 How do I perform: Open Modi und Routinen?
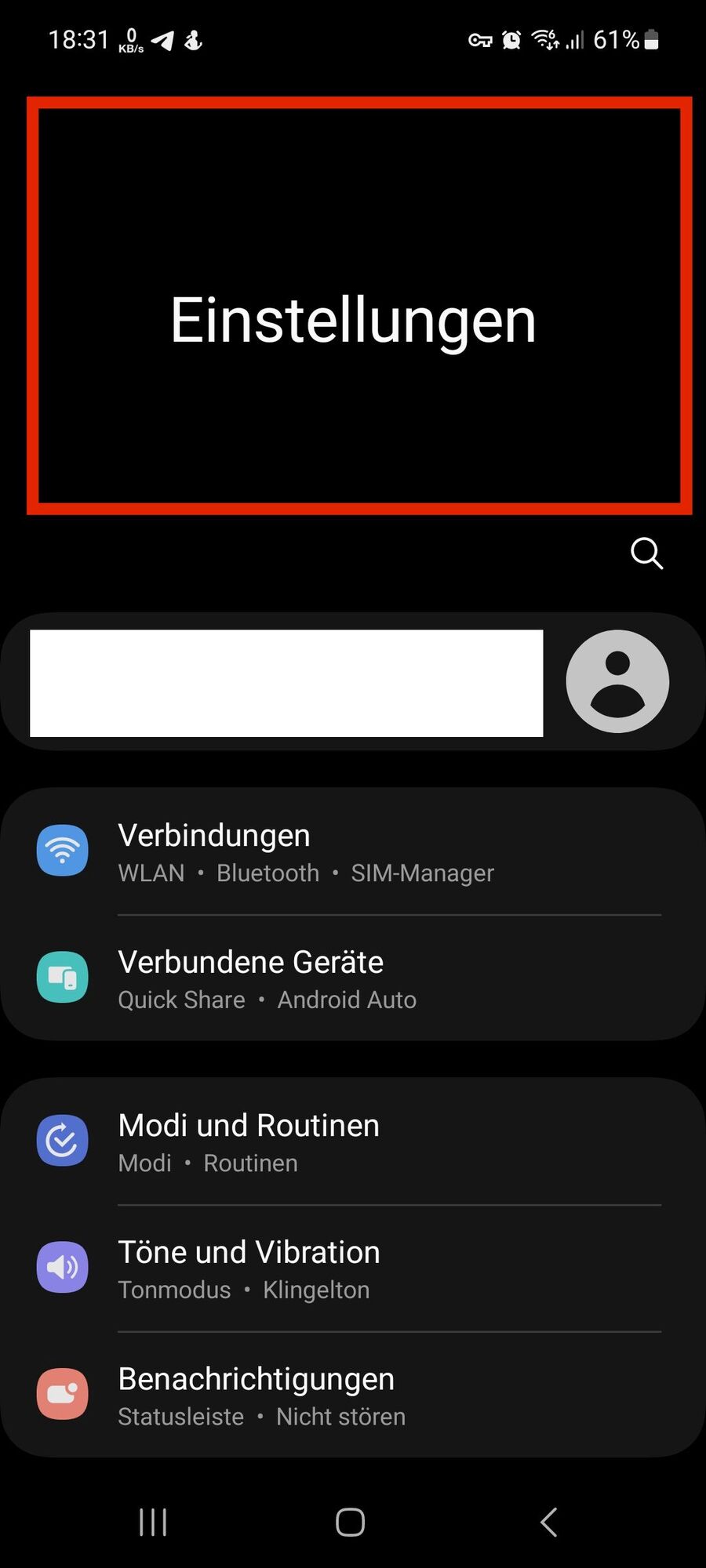(x=353, y=1142)
